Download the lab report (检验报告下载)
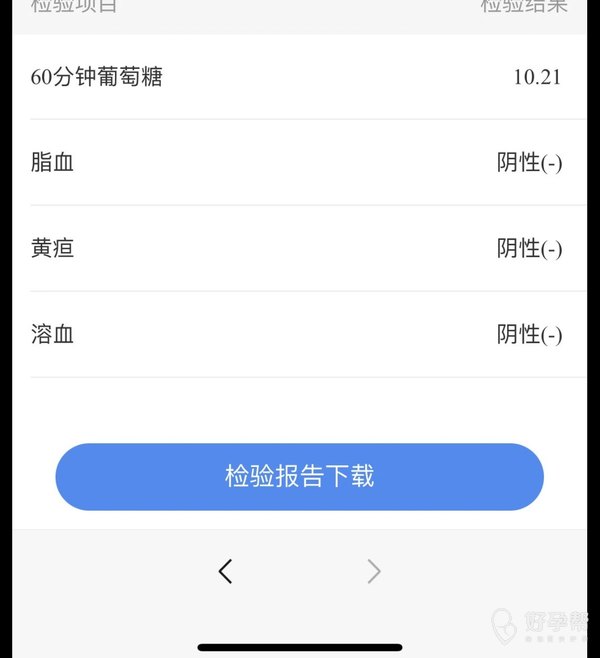This screenshot has height=658, width=600. tap(299, 476)
